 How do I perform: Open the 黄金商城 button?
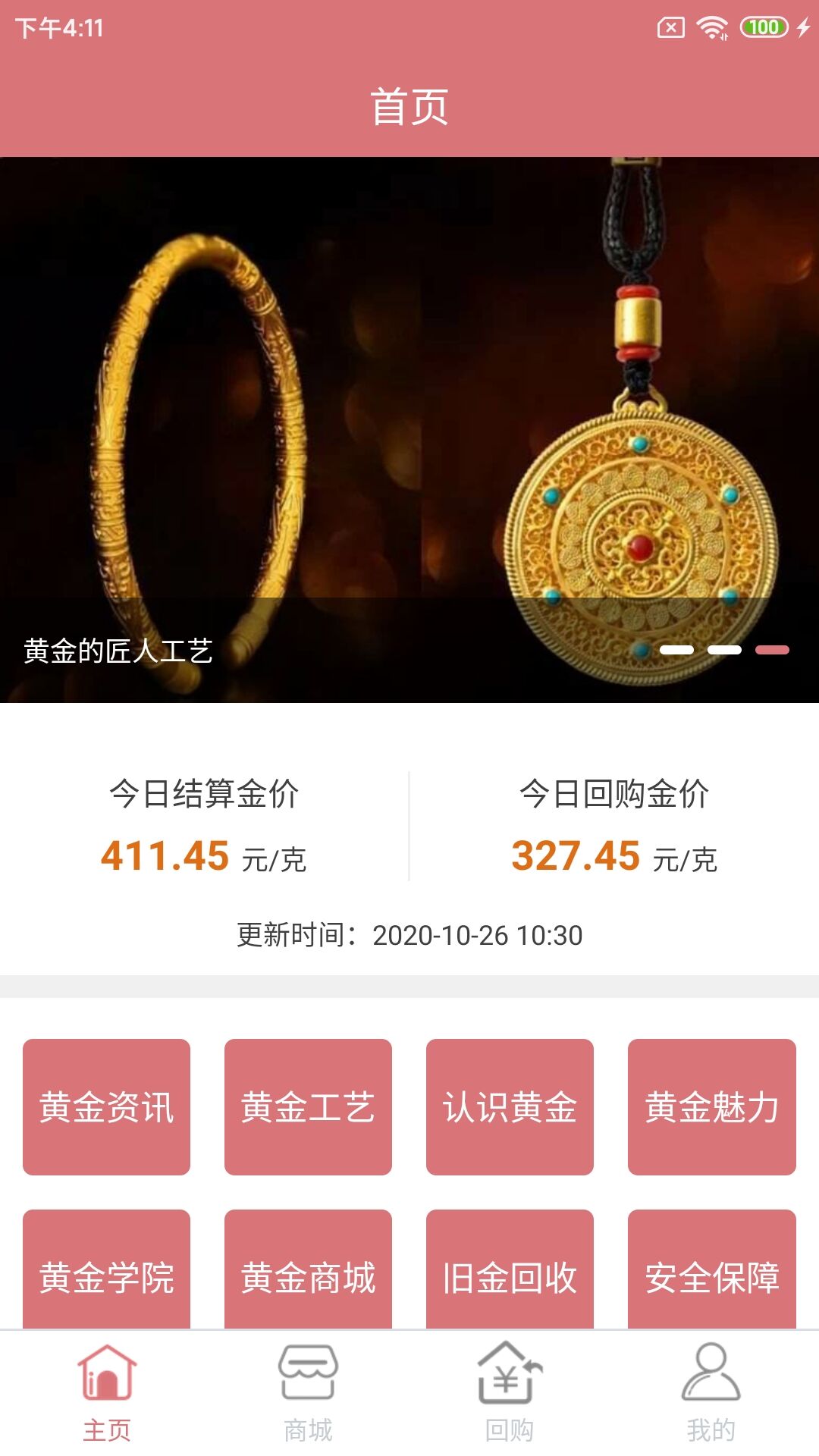coord(308,1272)
